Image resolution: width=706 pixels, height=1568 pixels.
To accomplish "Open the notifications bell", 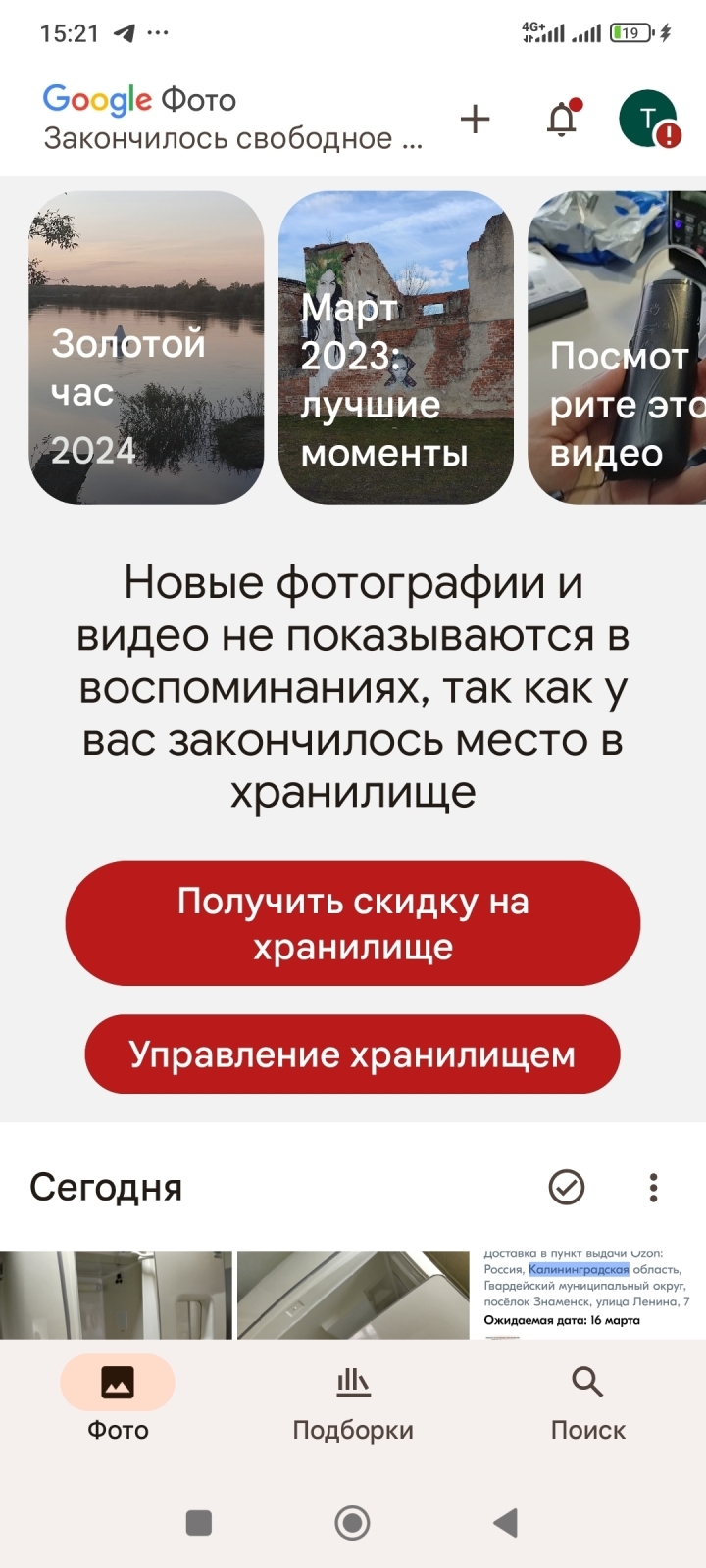I will pyautogui.click(x=562, y=120).
